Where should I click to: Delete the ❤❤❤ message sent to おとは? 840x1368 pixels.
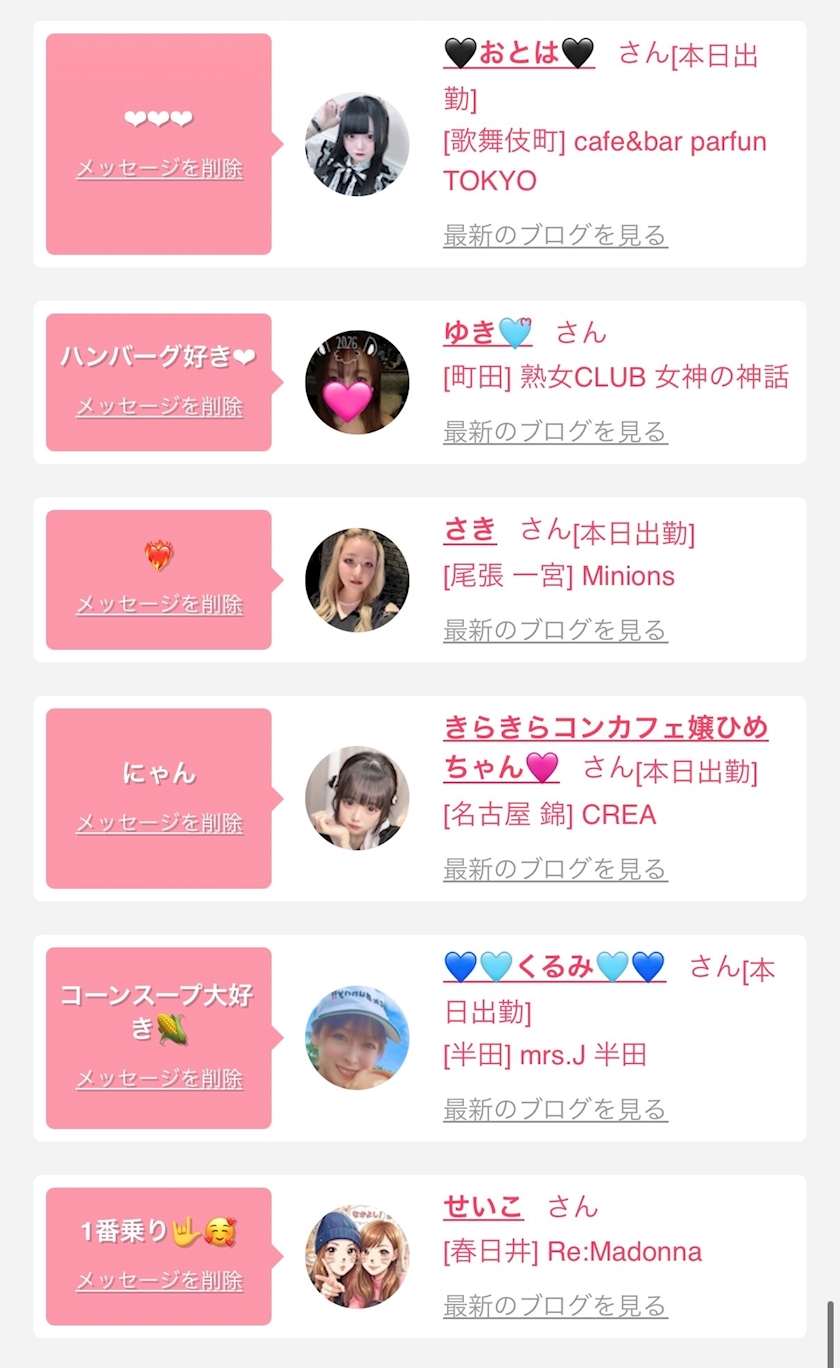[159, 168]
